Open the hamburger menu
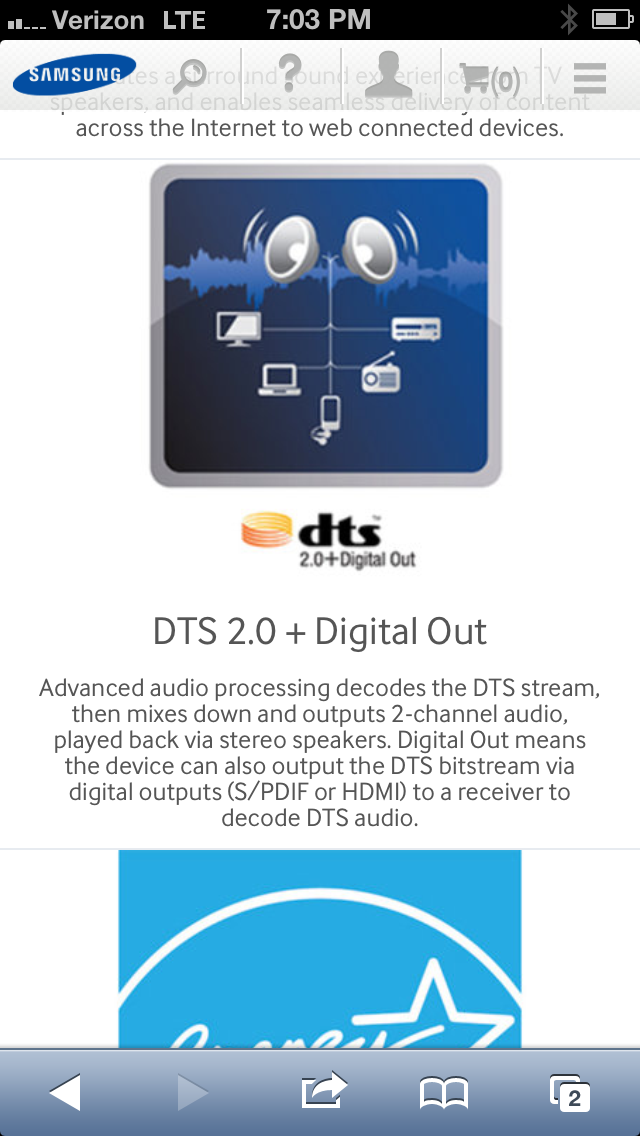 pos(589,78)
